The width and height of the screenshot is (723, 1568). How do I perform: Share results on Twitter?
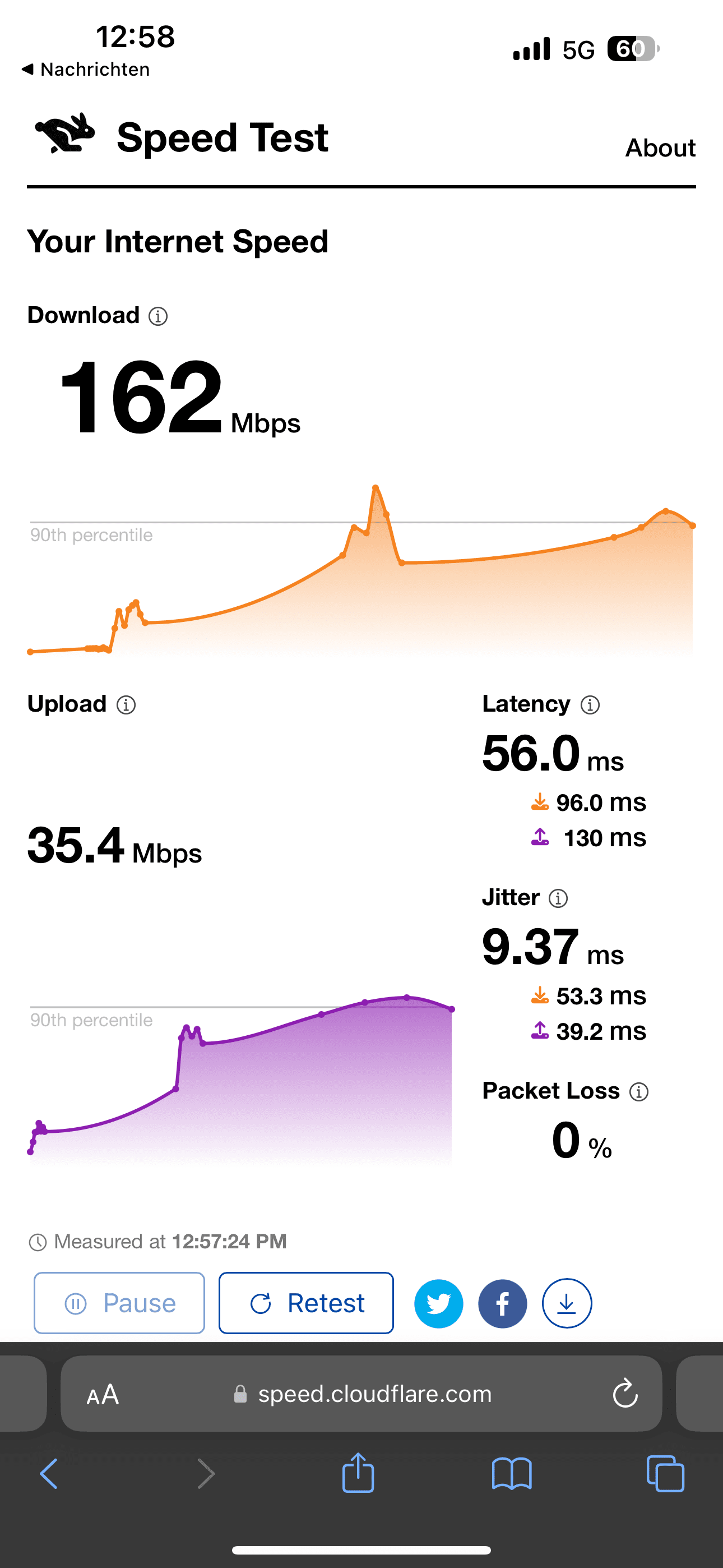(x=438, y=1303)
